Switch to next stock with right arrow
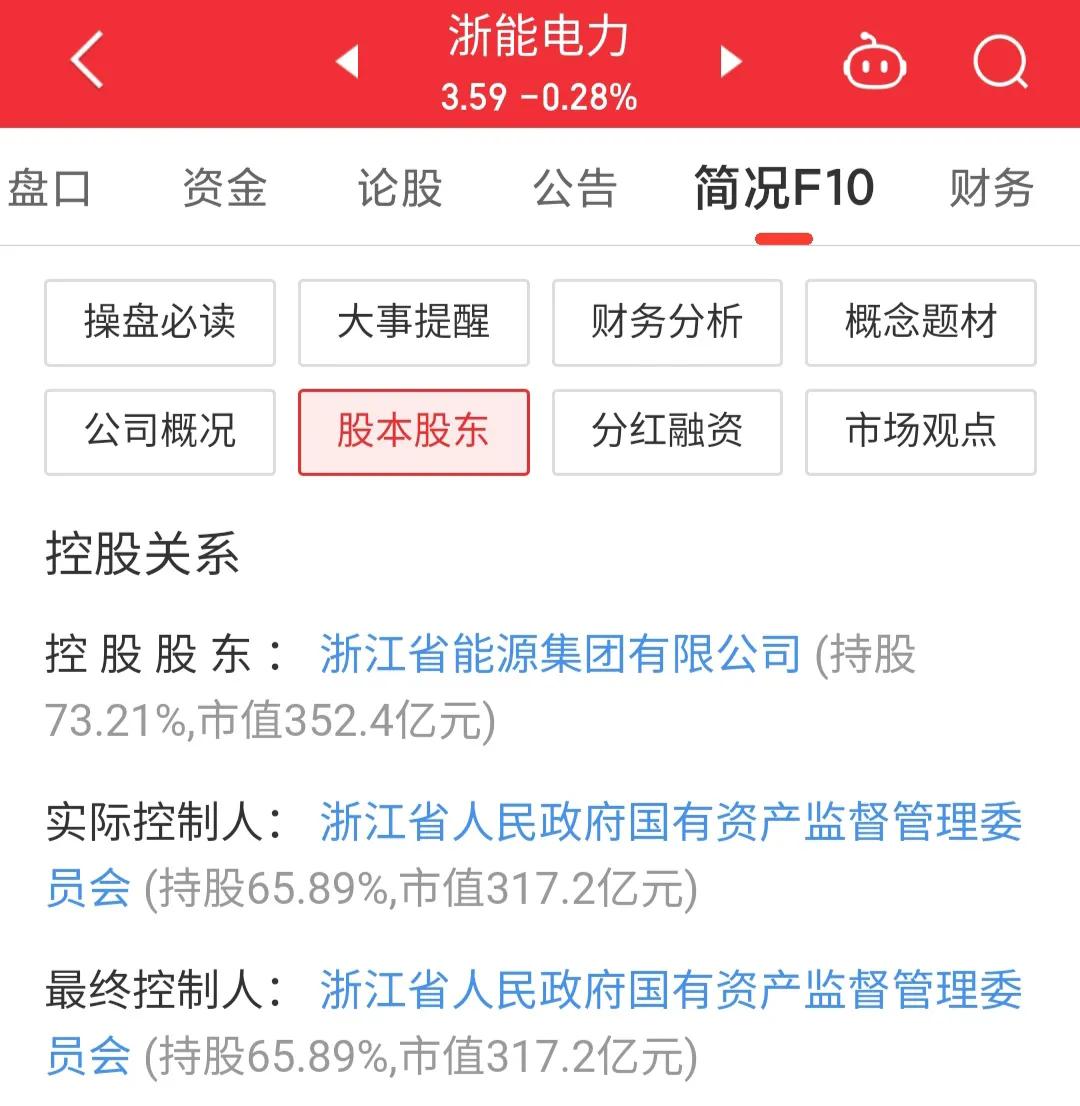The height and width of the screenshot is (1106, 1080). click(729, 62)
